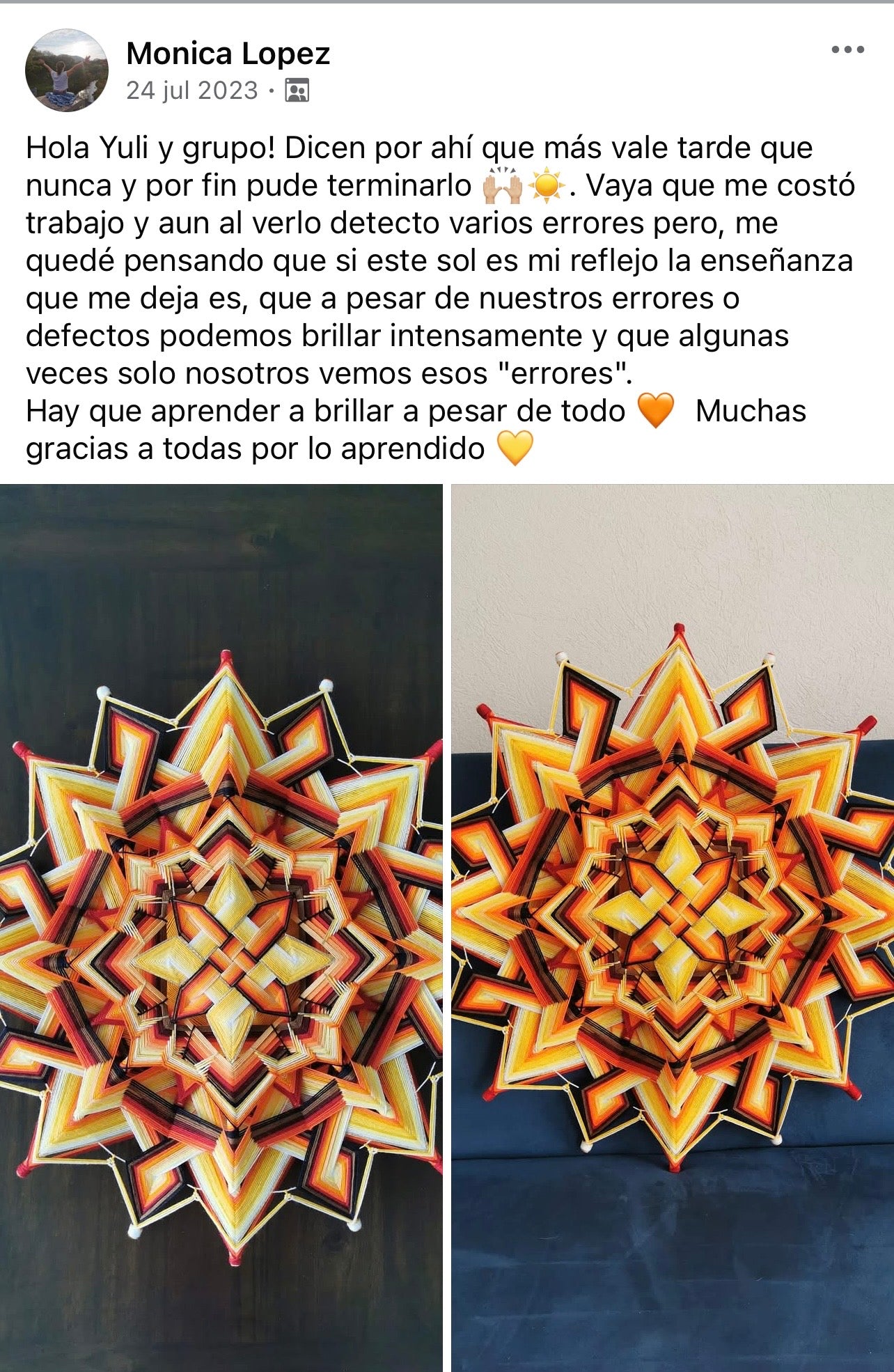This screenshot has width=894, height=1372.
Task: Open Monica Lopez's profile picture
Action: 67,70
